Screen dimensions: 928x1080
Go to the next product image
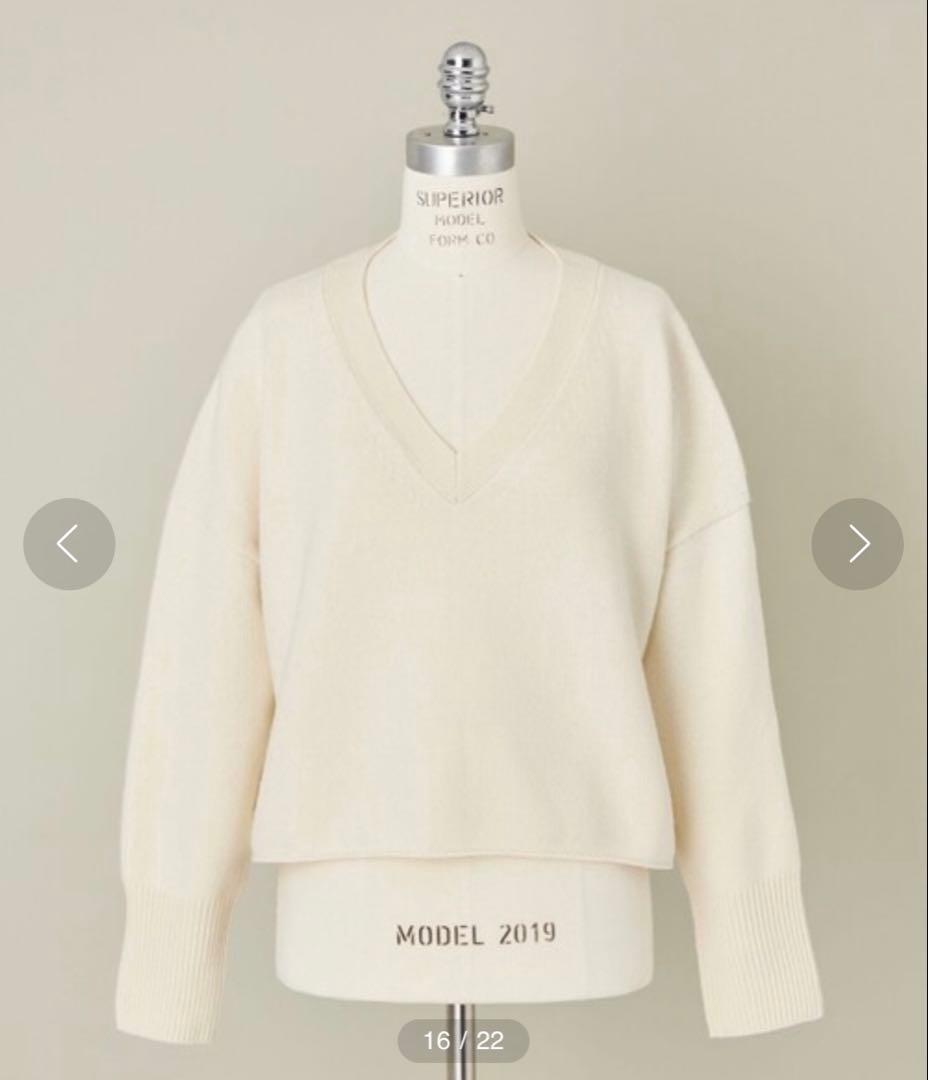pyautogui.click(x=857, y=544)
